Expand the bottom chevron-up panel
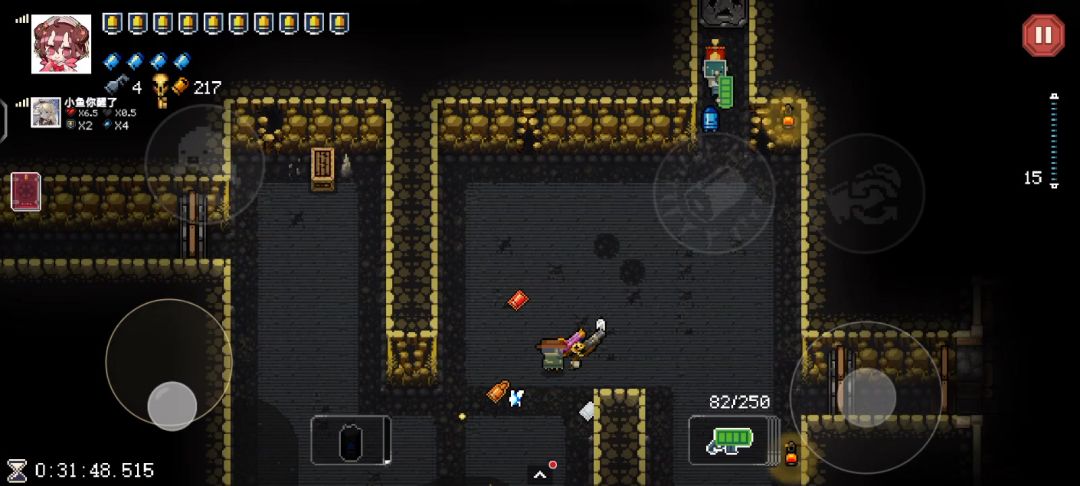Screen dimensions: 1080x486 (x=541, y=474)
